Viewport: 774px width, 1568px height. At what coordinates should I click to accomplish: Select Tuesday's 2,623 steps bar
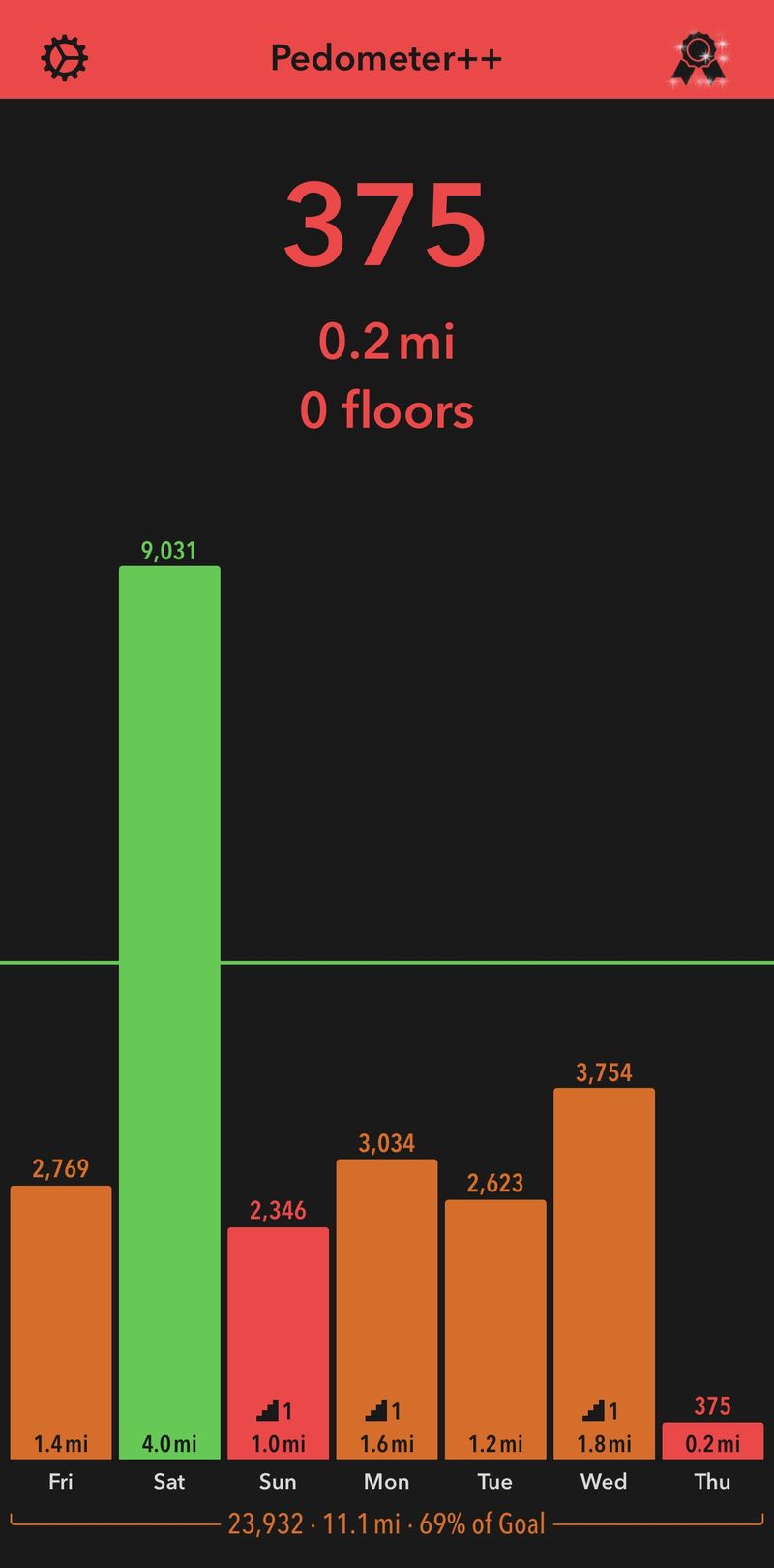pos(495,1329)
